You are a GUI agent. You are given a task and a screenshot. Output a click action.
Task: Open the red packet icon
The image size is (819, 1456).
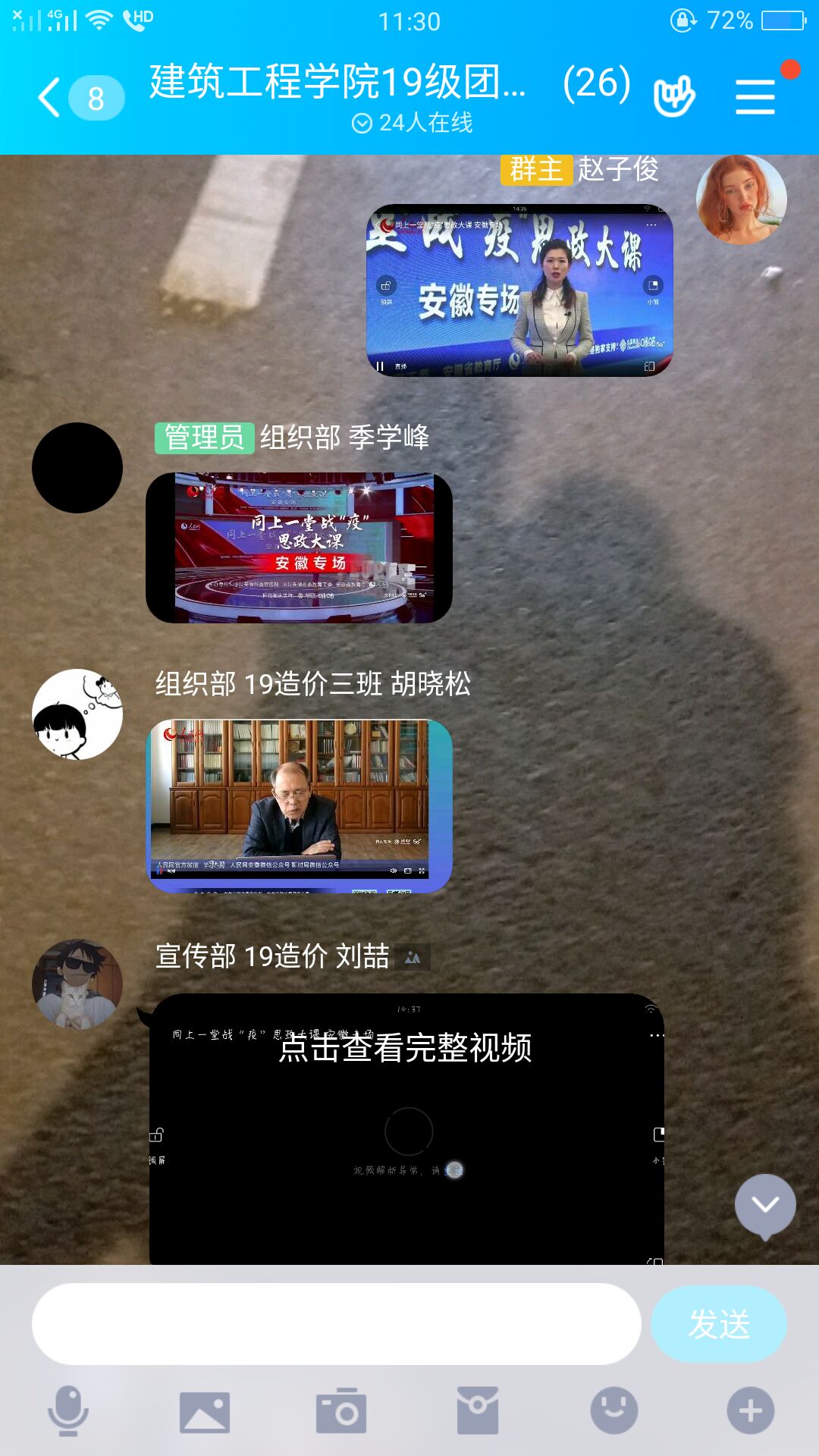point(478,1411)
